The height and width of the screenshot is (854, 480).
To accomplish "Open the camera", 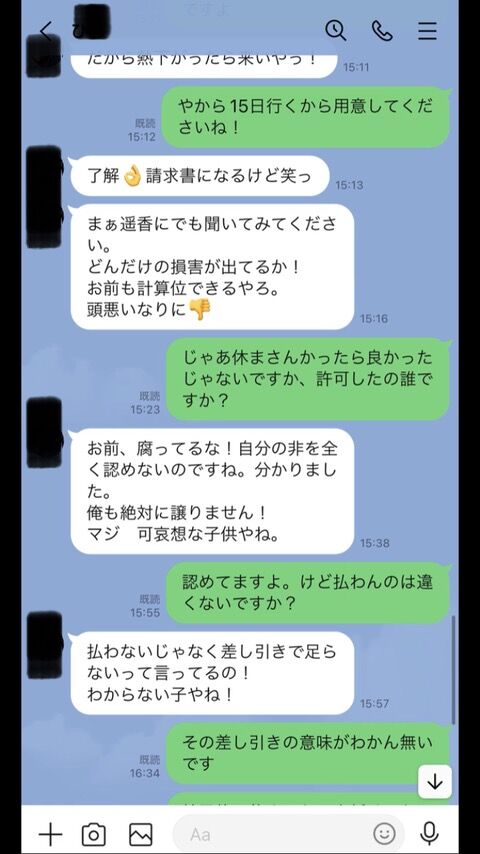I will [x=94, y=834].
